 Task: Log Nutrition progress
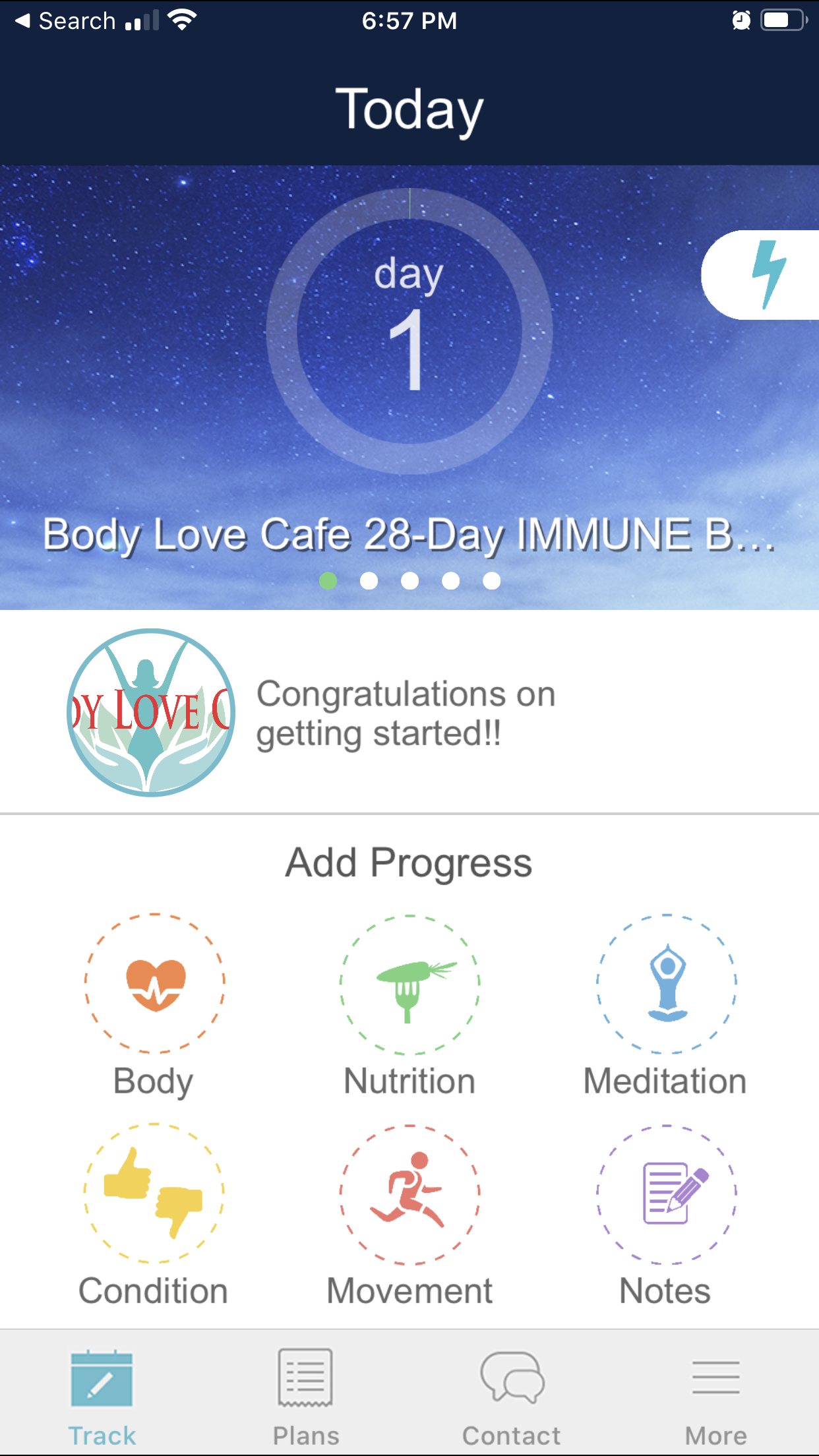[x=409, y=983]
